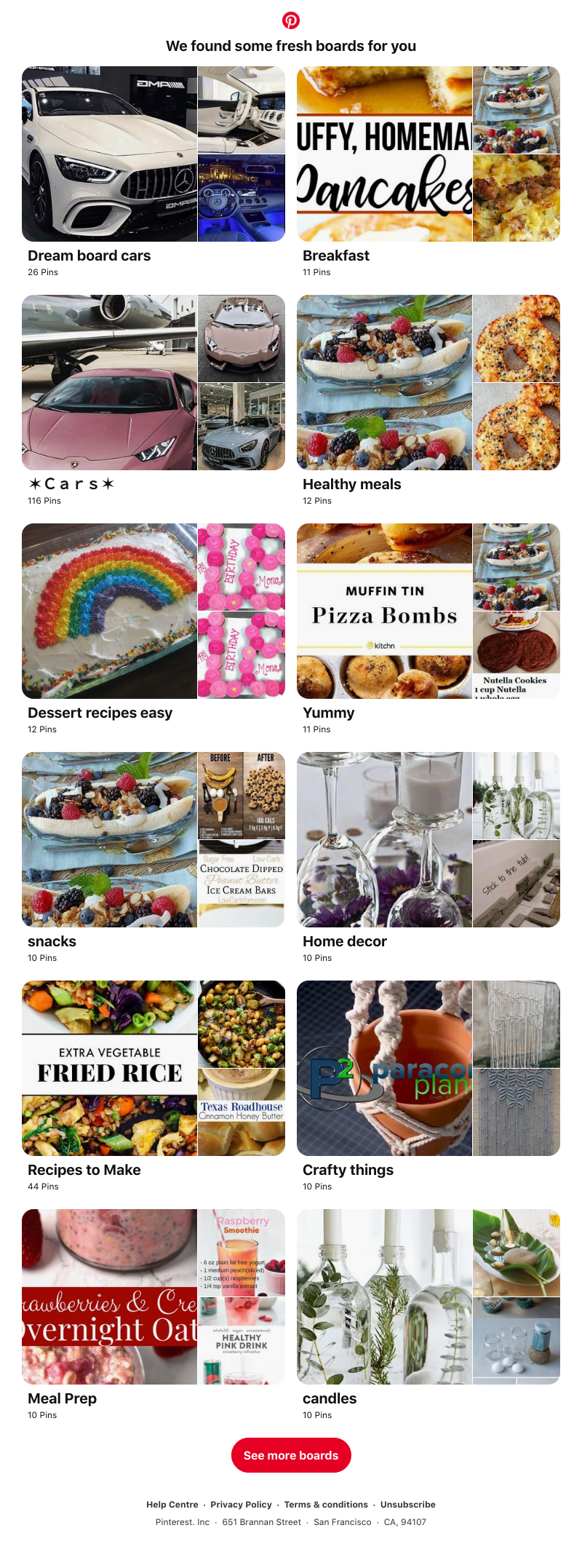Image resolution: width=582 pixels, height=1568 pixels.
Task: View the Terms & conditions link
Action: 326,1505
